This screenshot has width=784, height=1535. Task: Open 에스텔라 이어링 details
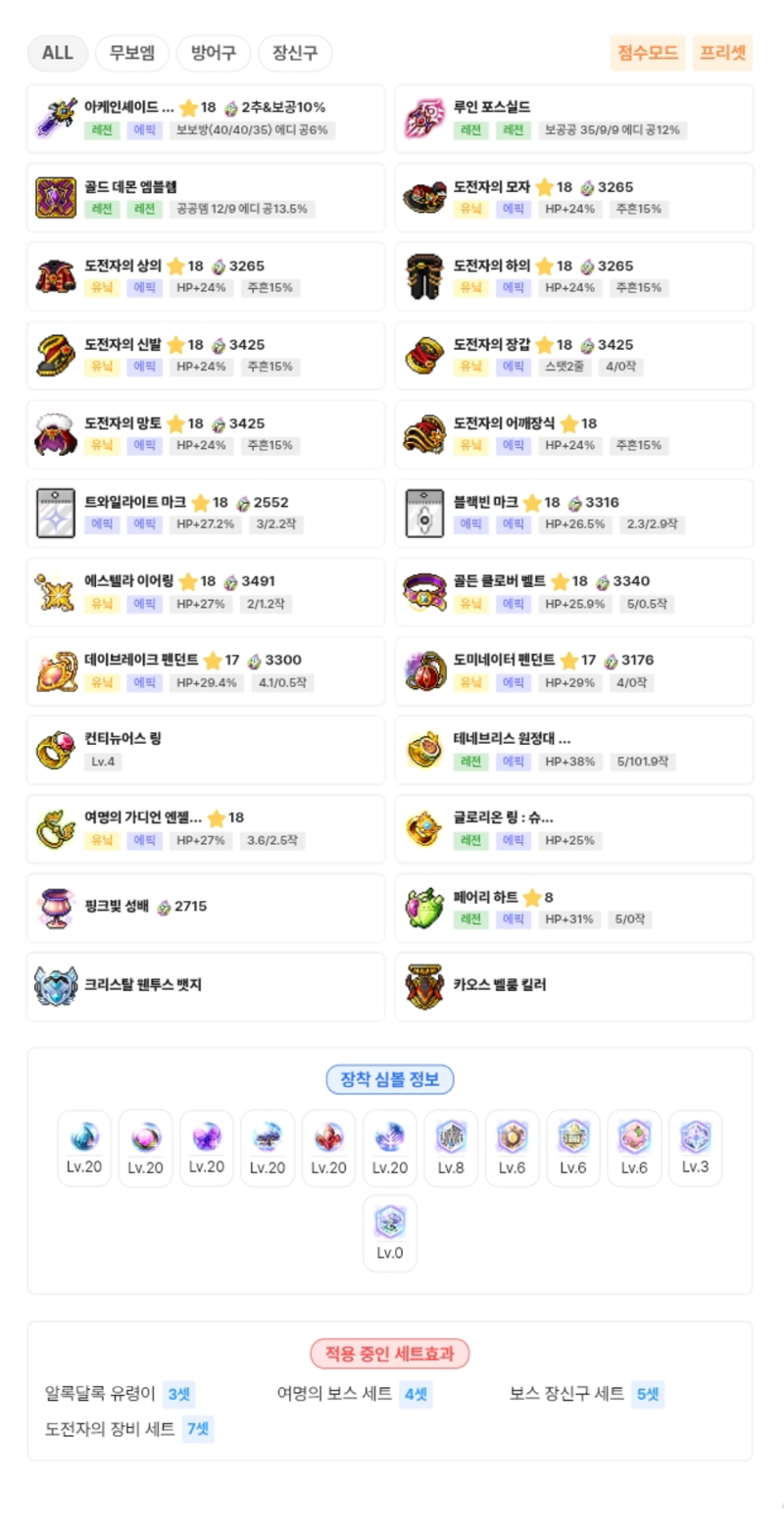[206, 592]
